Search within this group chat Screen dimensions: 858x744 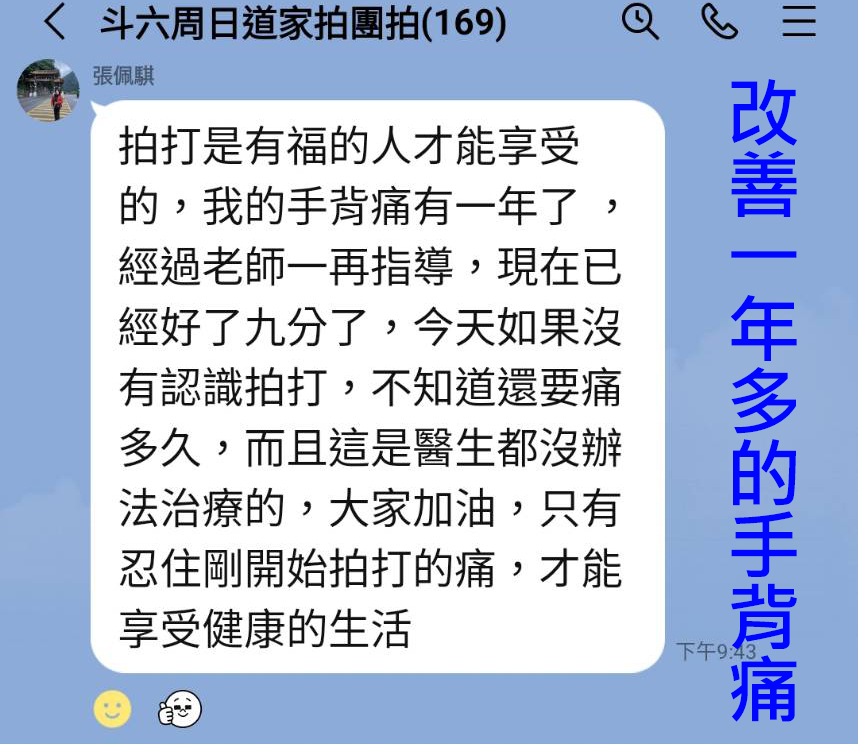pyautogui.click(x=640, y=21)
